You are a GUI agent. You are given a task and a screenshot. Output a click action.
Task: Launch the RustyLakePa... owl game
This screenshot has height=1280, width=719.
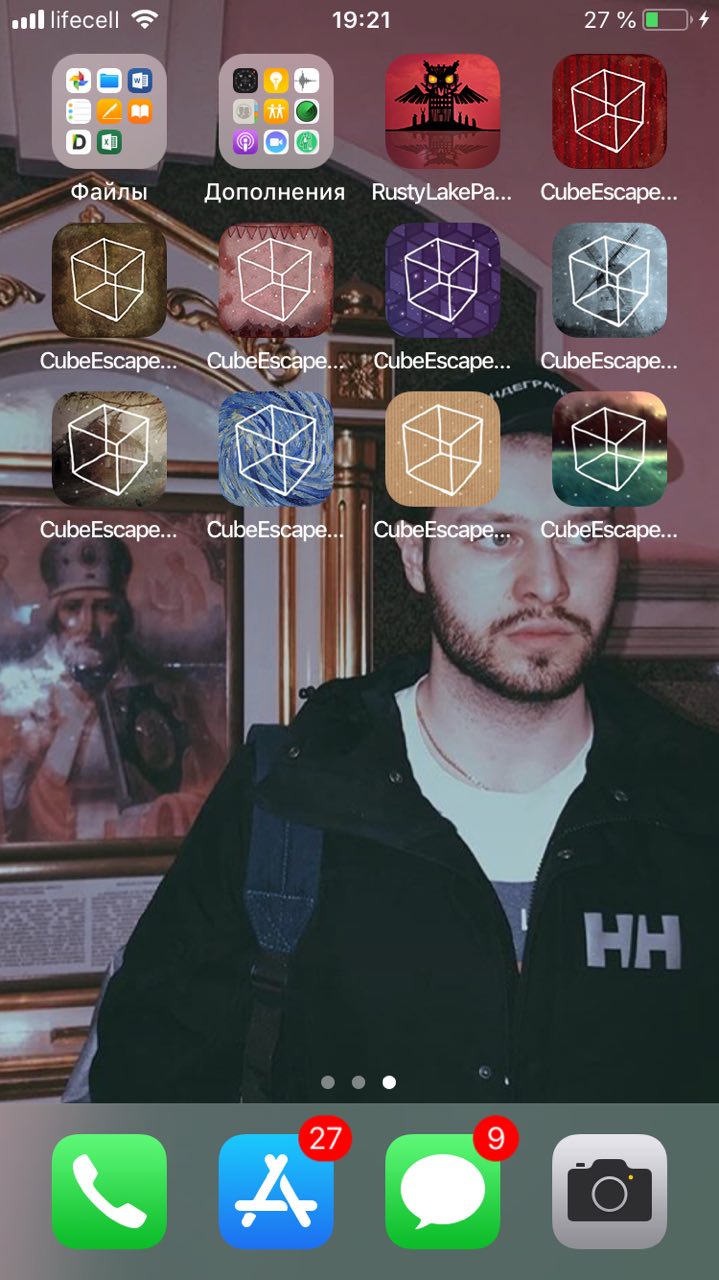442,112
